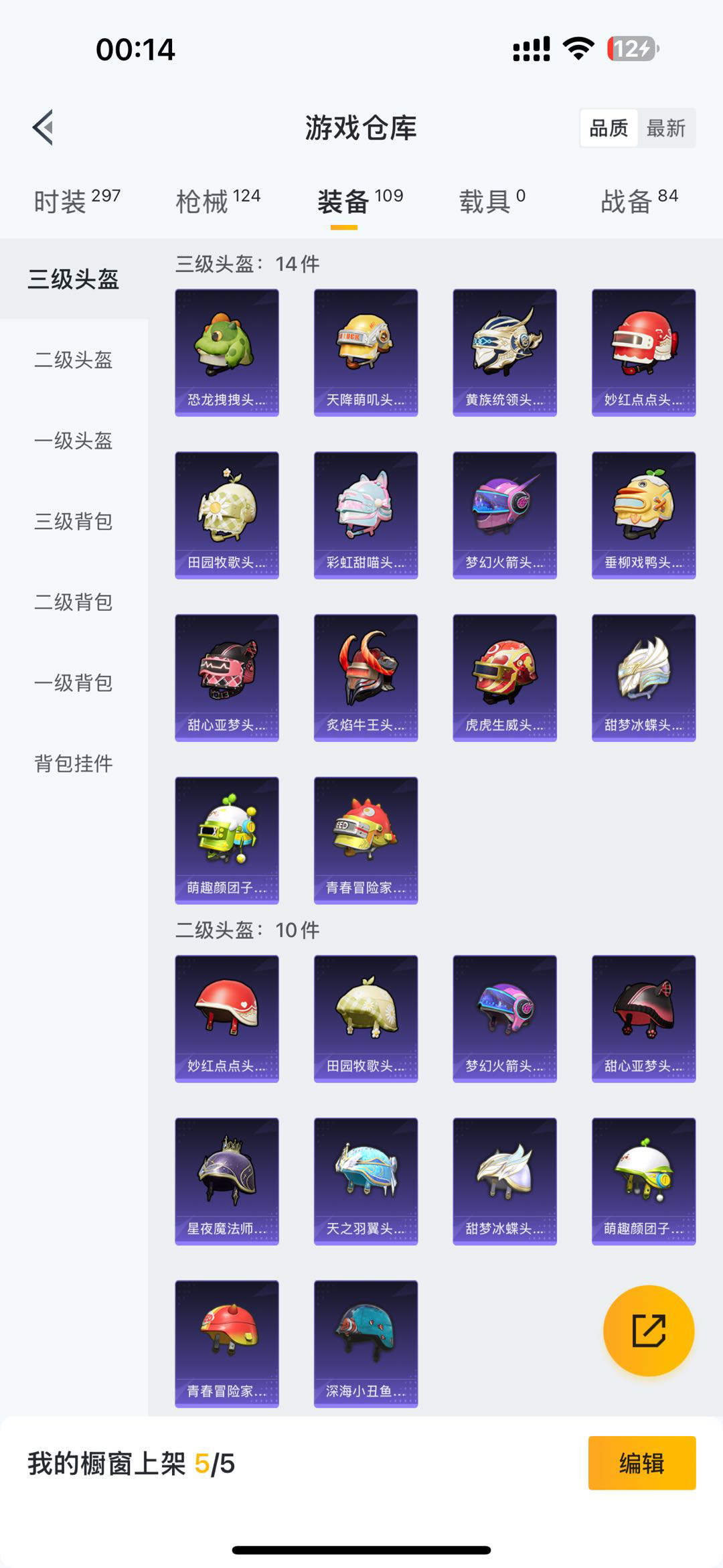The image size is (723, 1568).
Task: View the 星夜魔法师 helmet item
Action: [227, 1181]
